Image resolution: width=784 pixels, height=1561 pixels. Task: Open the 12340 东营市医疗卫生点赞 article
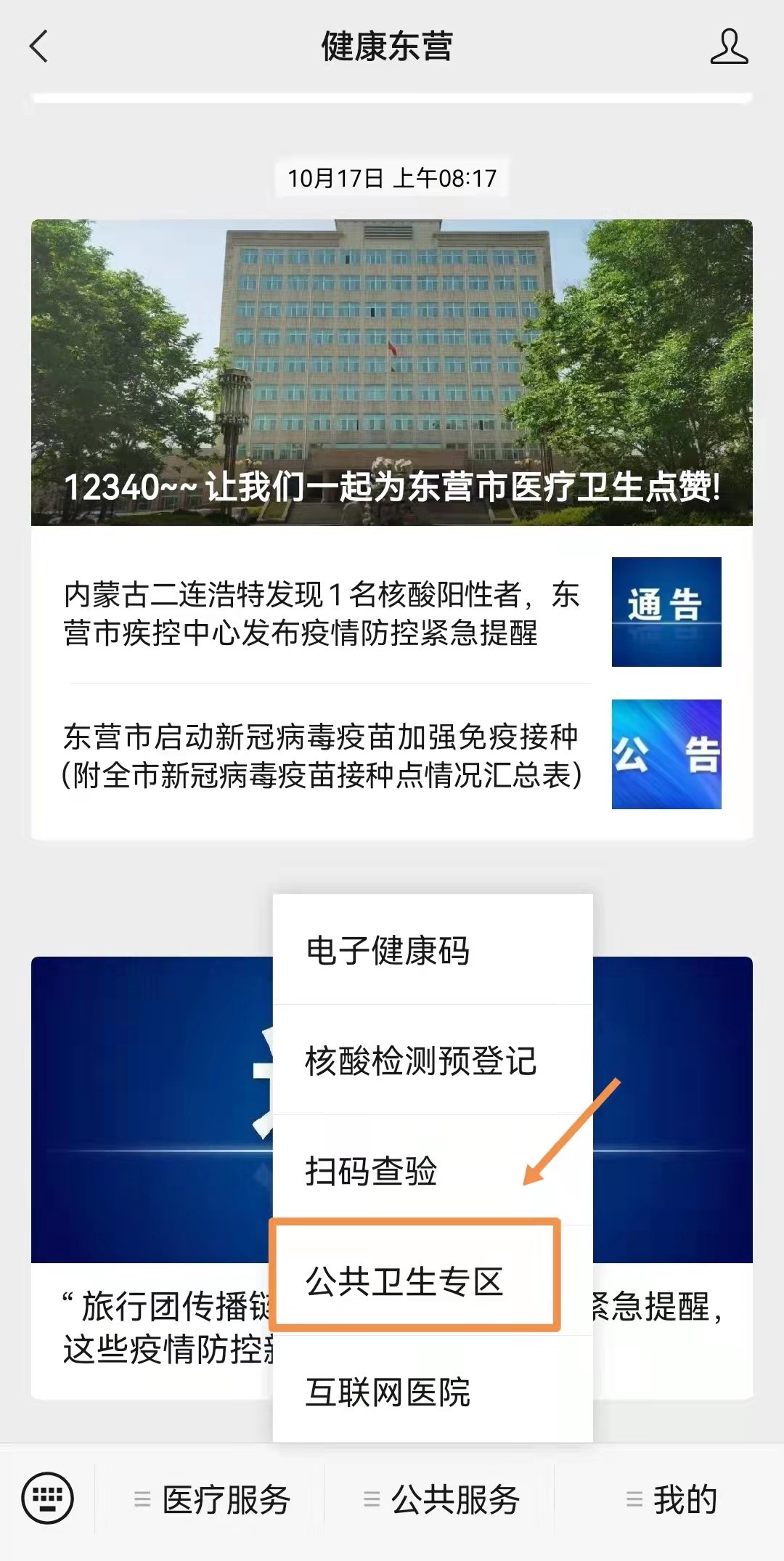point(392,373)
